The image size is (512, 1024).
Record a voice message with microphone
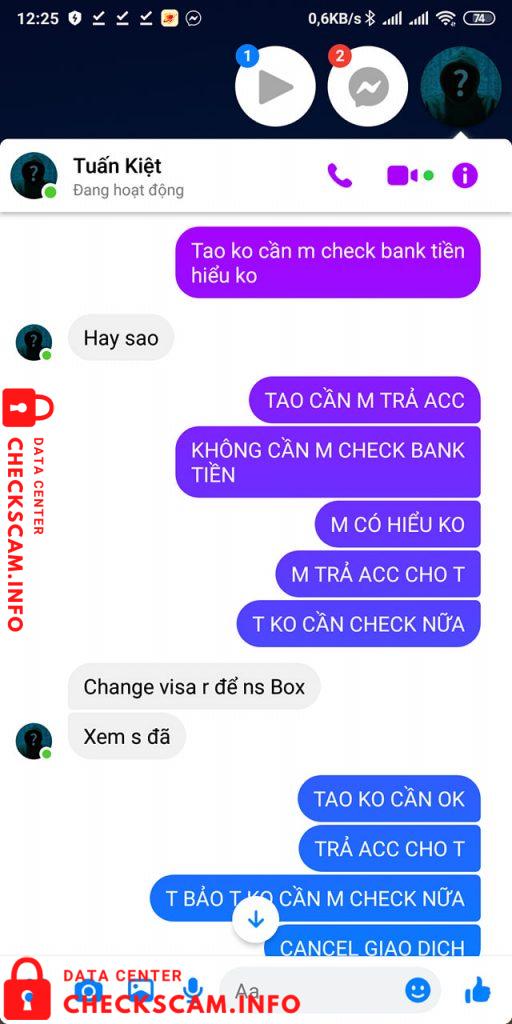tap(193, 991)
